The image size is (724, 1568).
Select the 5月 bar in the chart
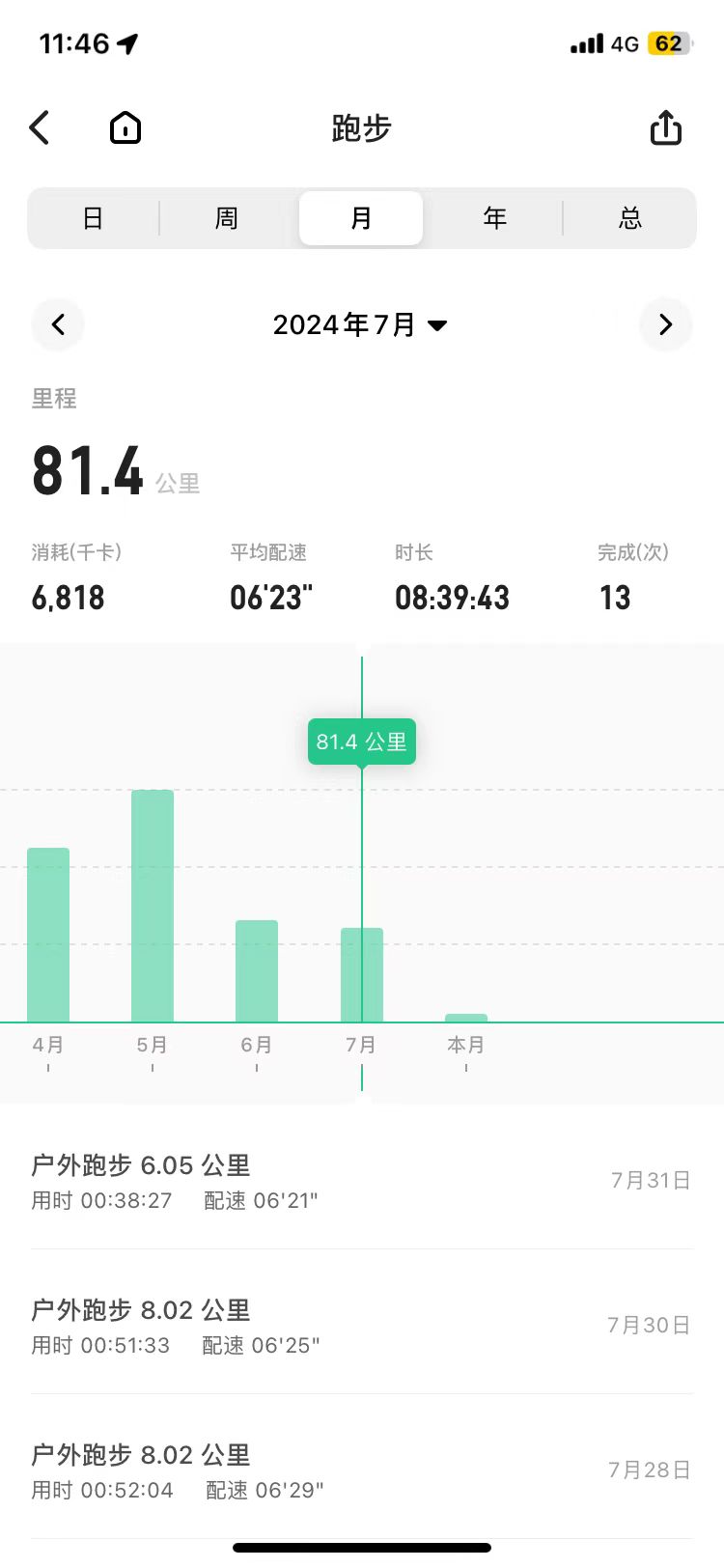point(153,906)
